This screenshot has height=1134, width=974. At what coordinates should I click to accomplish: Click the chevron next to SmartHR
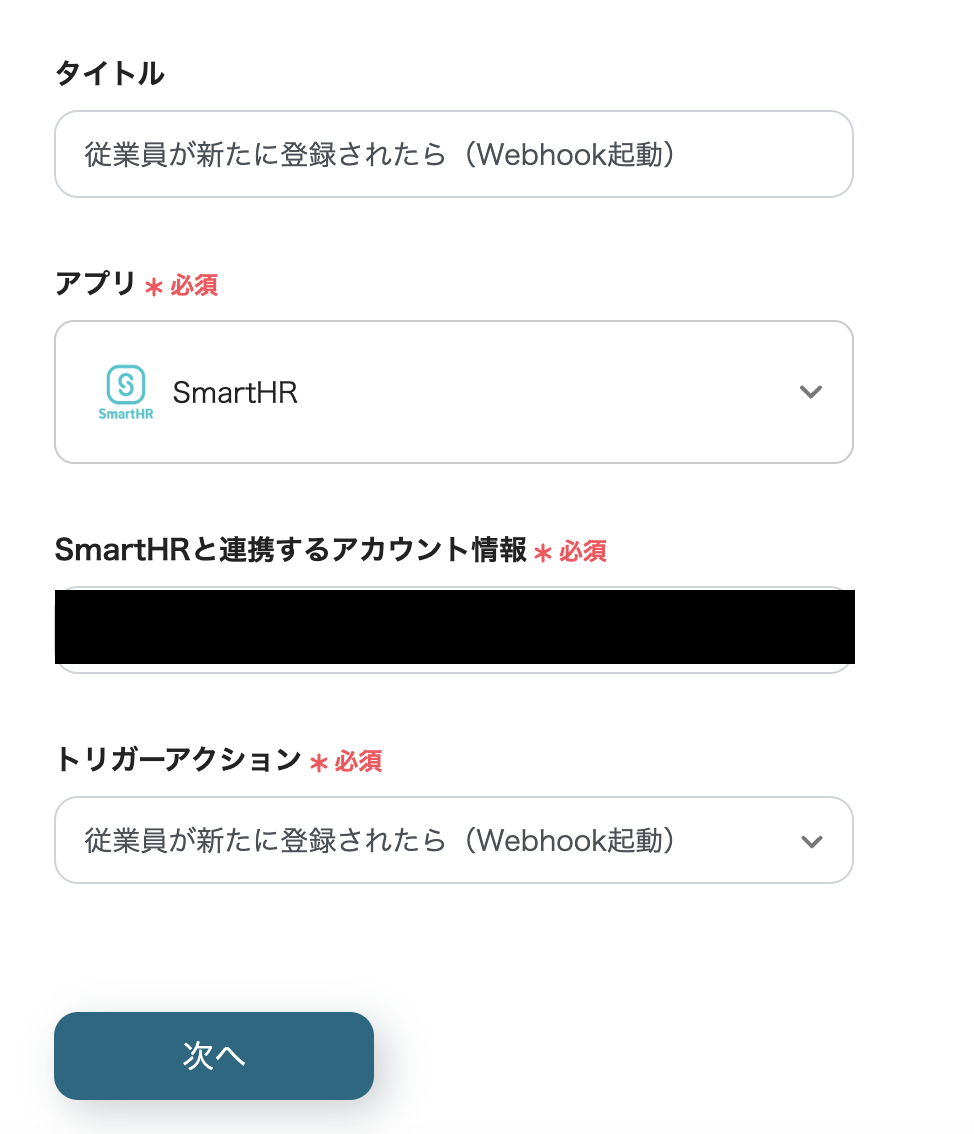coord(811,392)
